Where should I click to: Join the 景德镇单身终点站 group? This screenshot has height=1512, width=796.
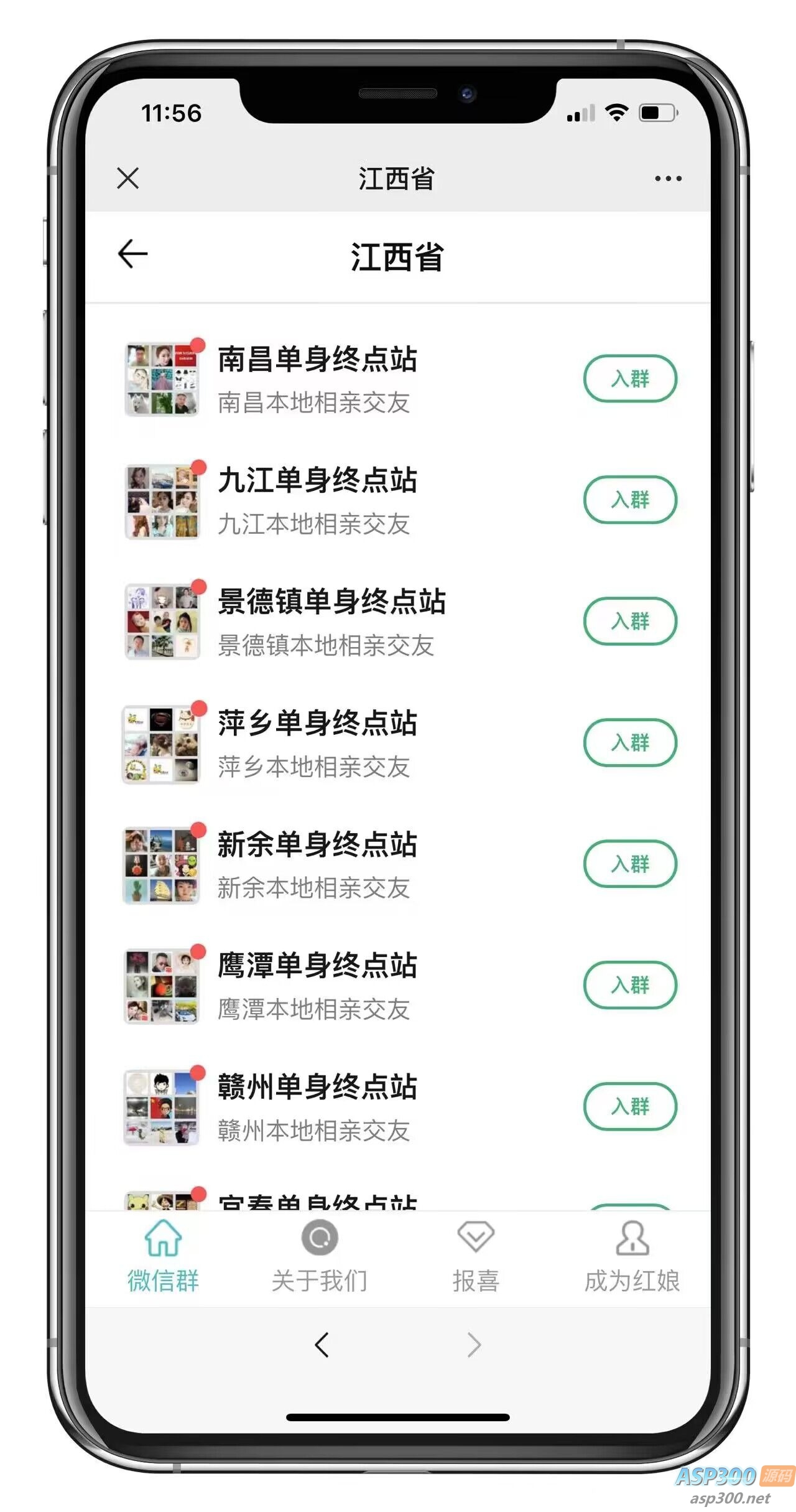coord(629,621)
